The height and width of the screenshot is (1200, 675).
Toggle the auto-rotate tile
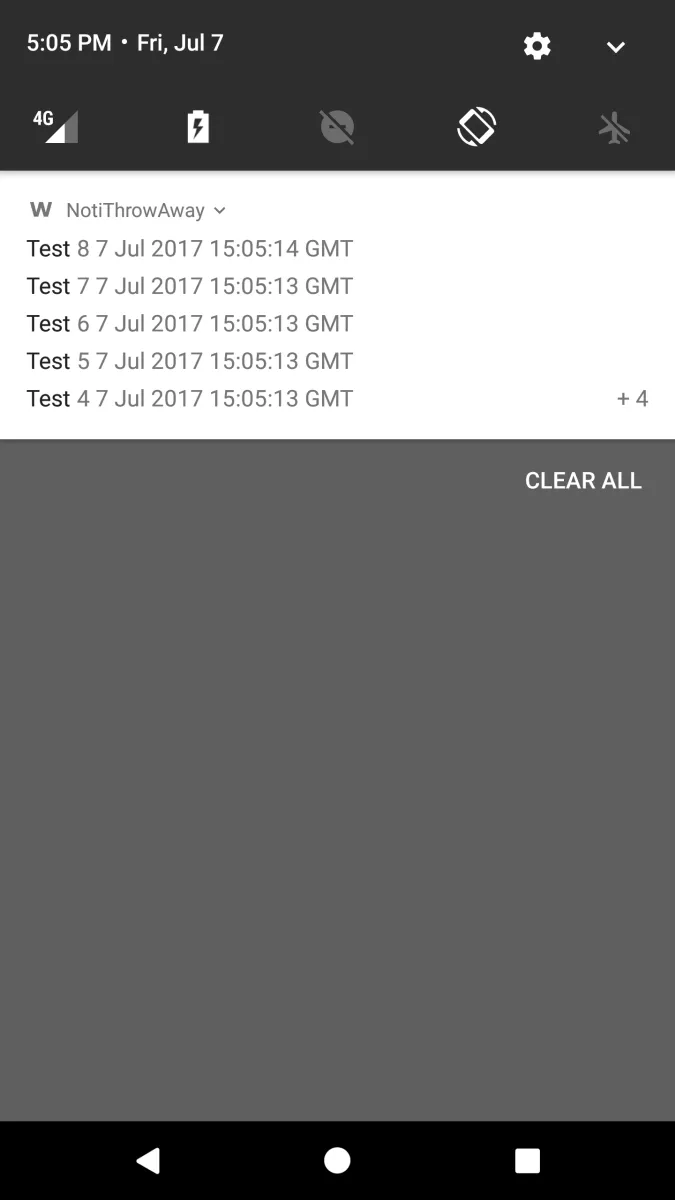tap(477, 127)
